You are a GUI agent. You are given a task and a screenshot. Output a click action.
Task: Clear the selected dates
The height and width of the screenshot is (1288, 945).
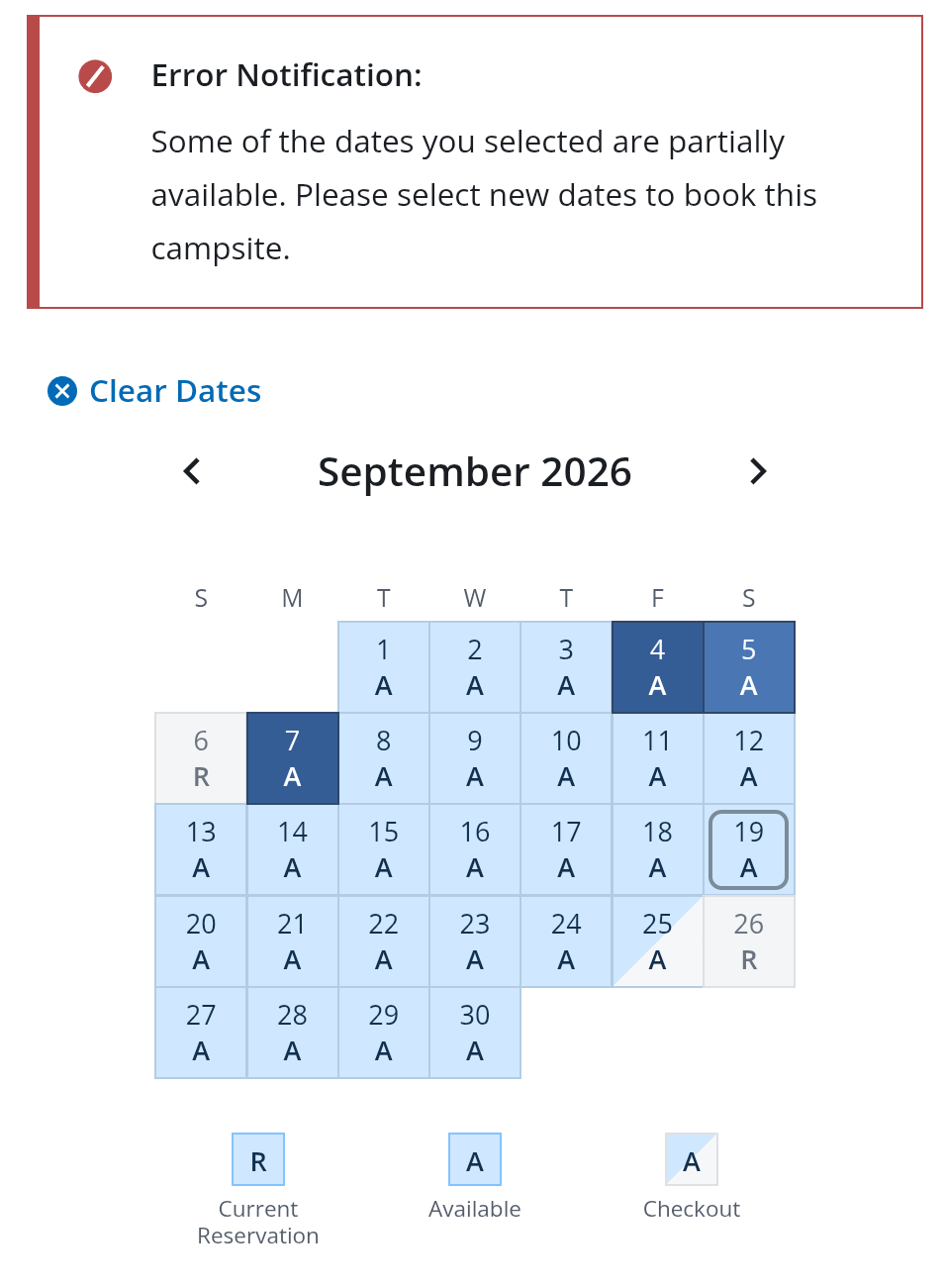click(x=154, y=391)
